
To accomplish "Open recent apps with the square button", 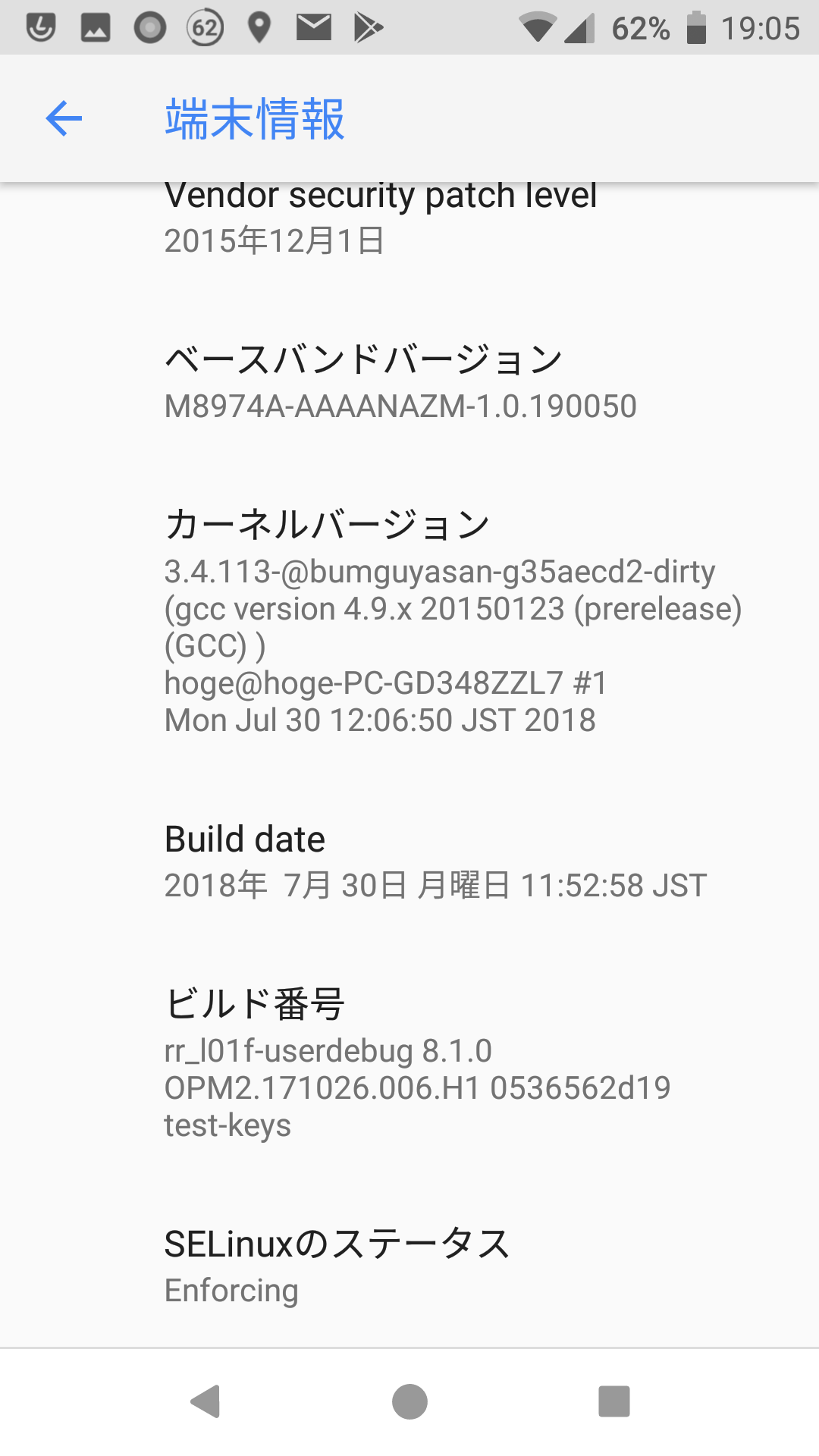I will pos(614,1401).
